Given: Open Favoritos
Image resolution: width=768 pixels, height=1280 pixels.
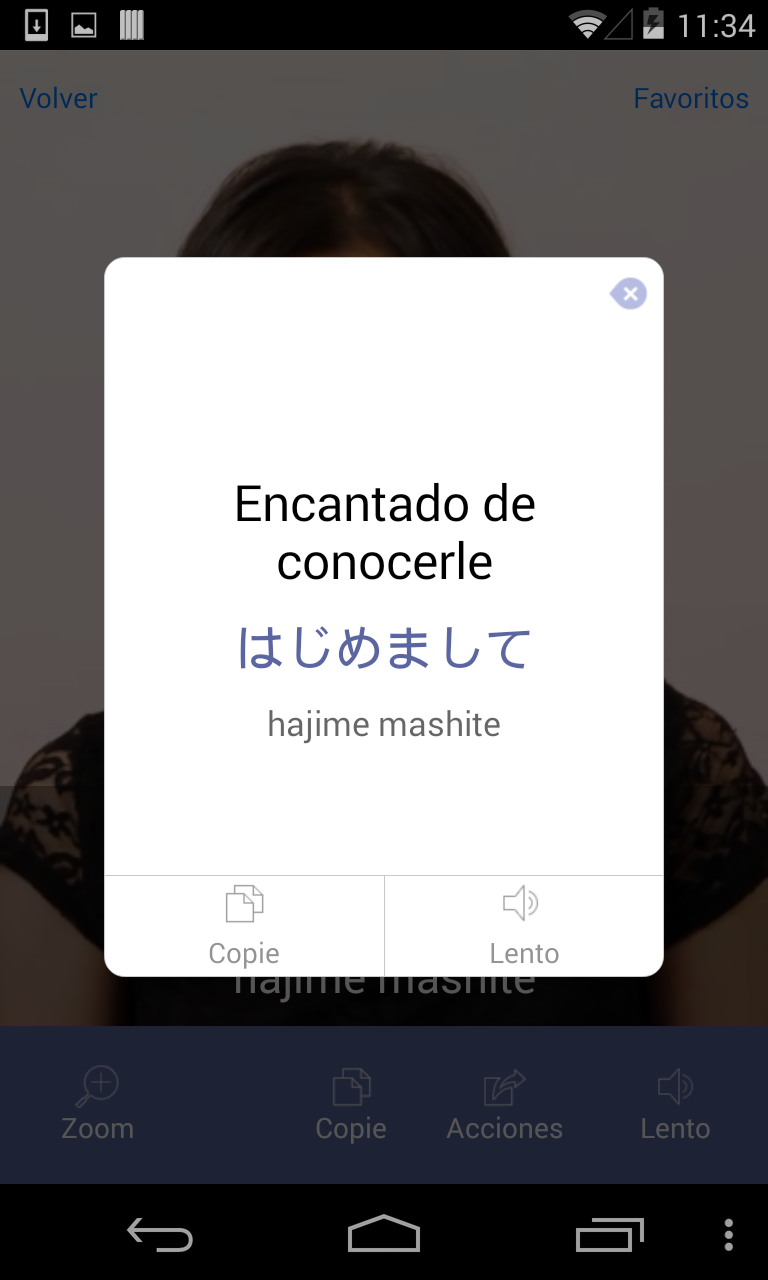Looking at the screenshot, I should (x=691, y=98).
